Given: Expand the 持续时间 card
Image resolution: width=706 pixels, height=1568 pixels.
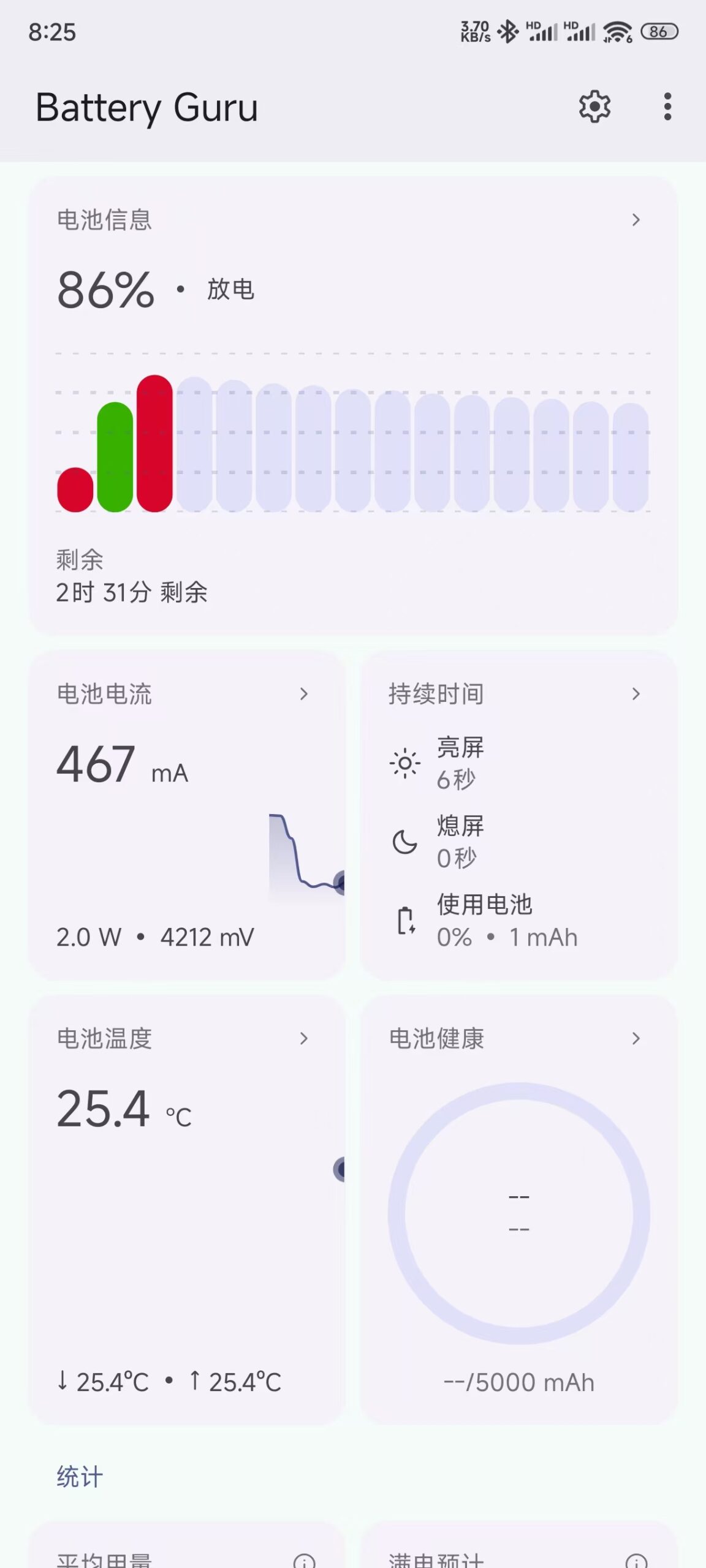Looking at the screenshot, I should [636, 694].
